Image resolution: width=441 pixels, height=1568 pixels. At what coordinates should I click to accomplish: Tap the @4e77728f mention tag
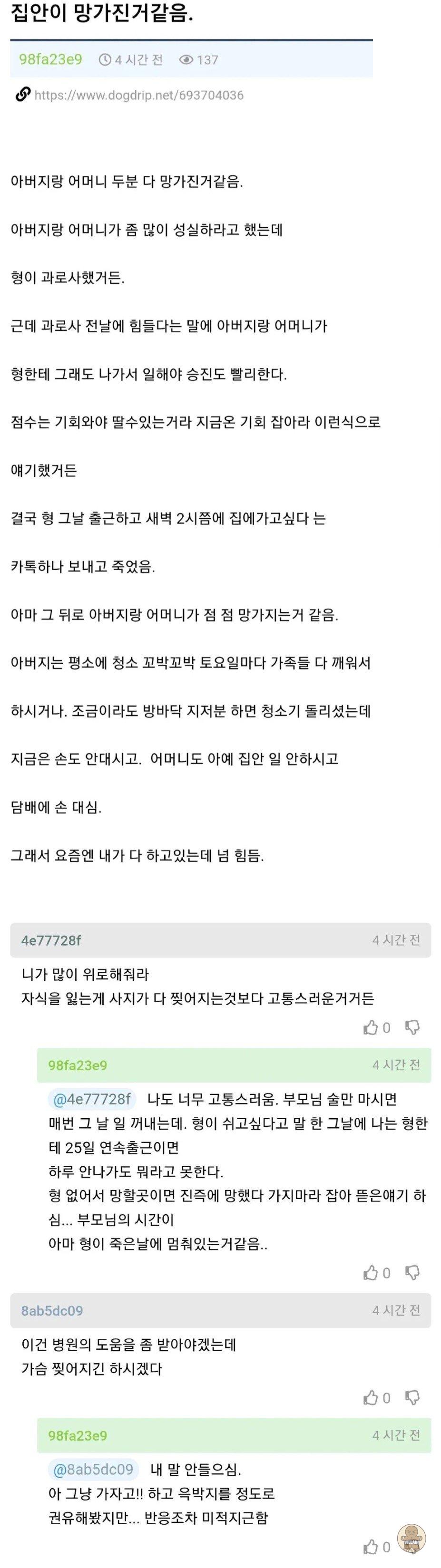pyautogui.click(x=92, y=1099)
